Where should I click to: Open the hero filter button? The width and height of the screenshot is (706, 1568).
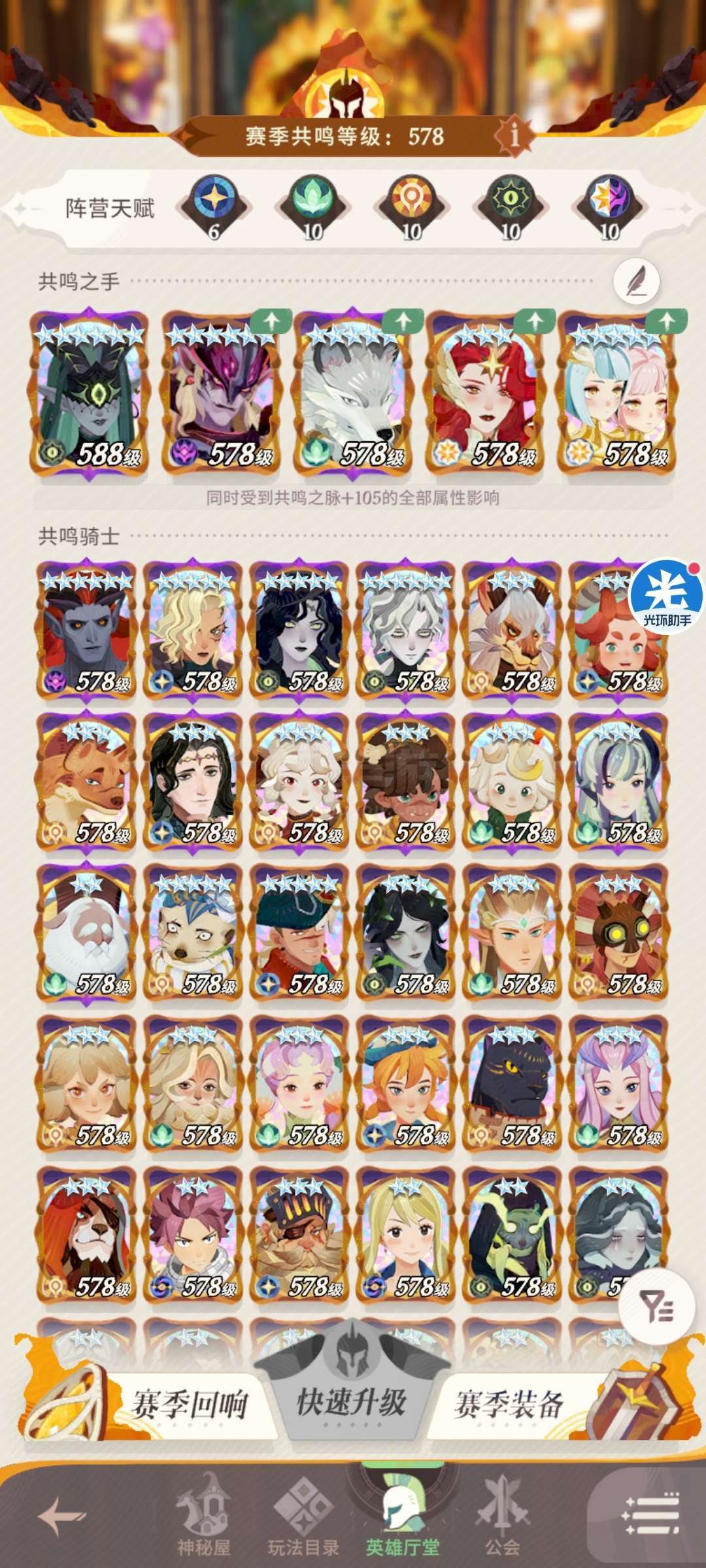click(x=656, y=1307)
